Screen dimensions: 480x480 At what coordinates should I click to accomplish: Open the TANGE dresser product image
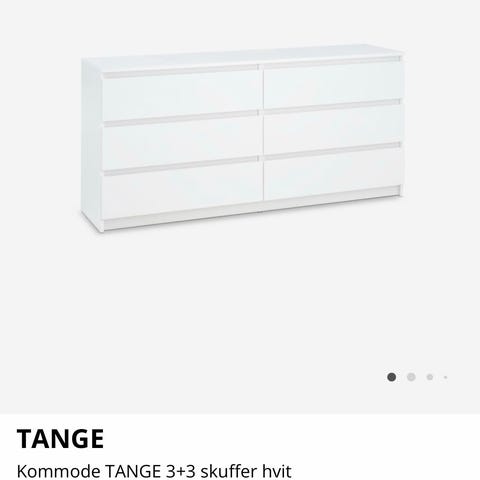pos(242,138)
